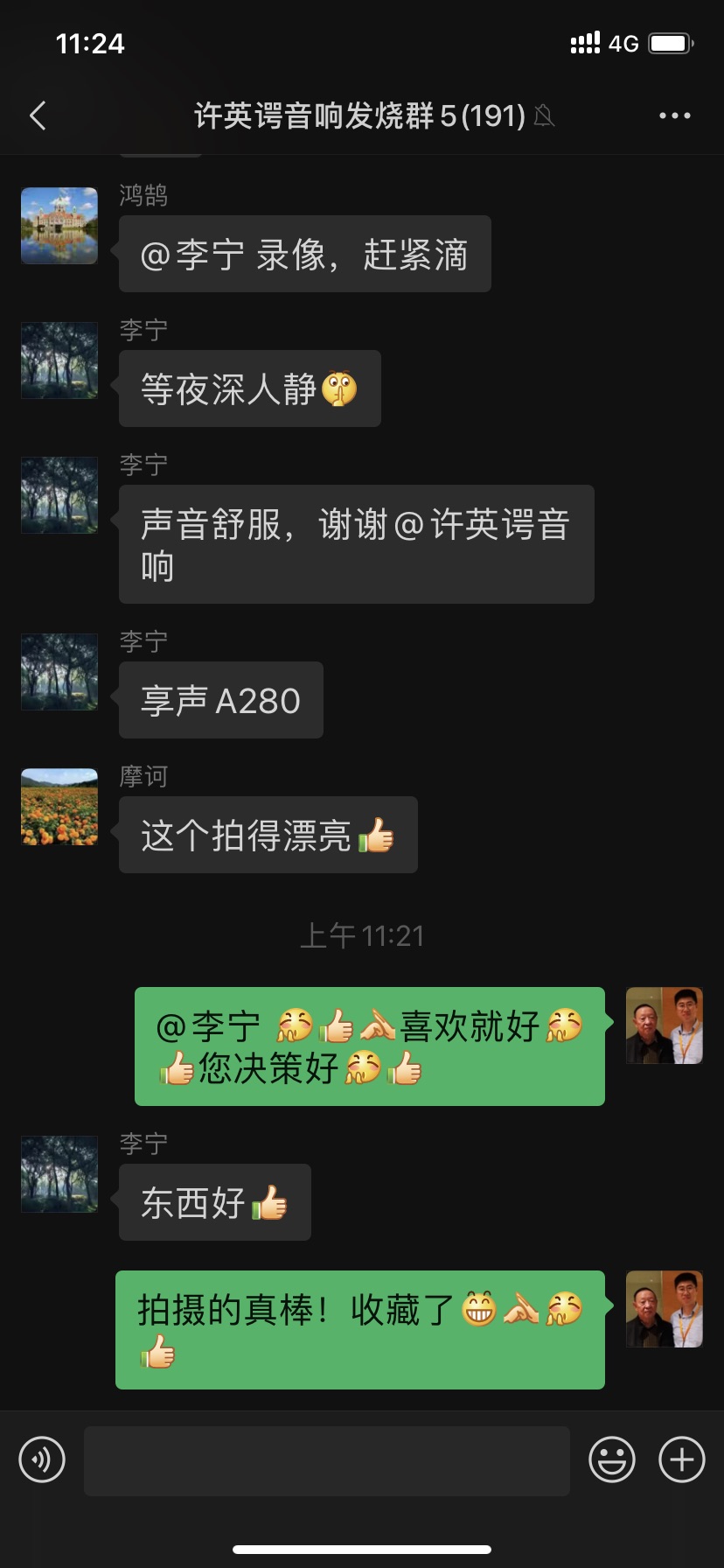
Task: Open 摩诃's marigold field avatar
Action: pyautogui.click(x=59, y=807)
